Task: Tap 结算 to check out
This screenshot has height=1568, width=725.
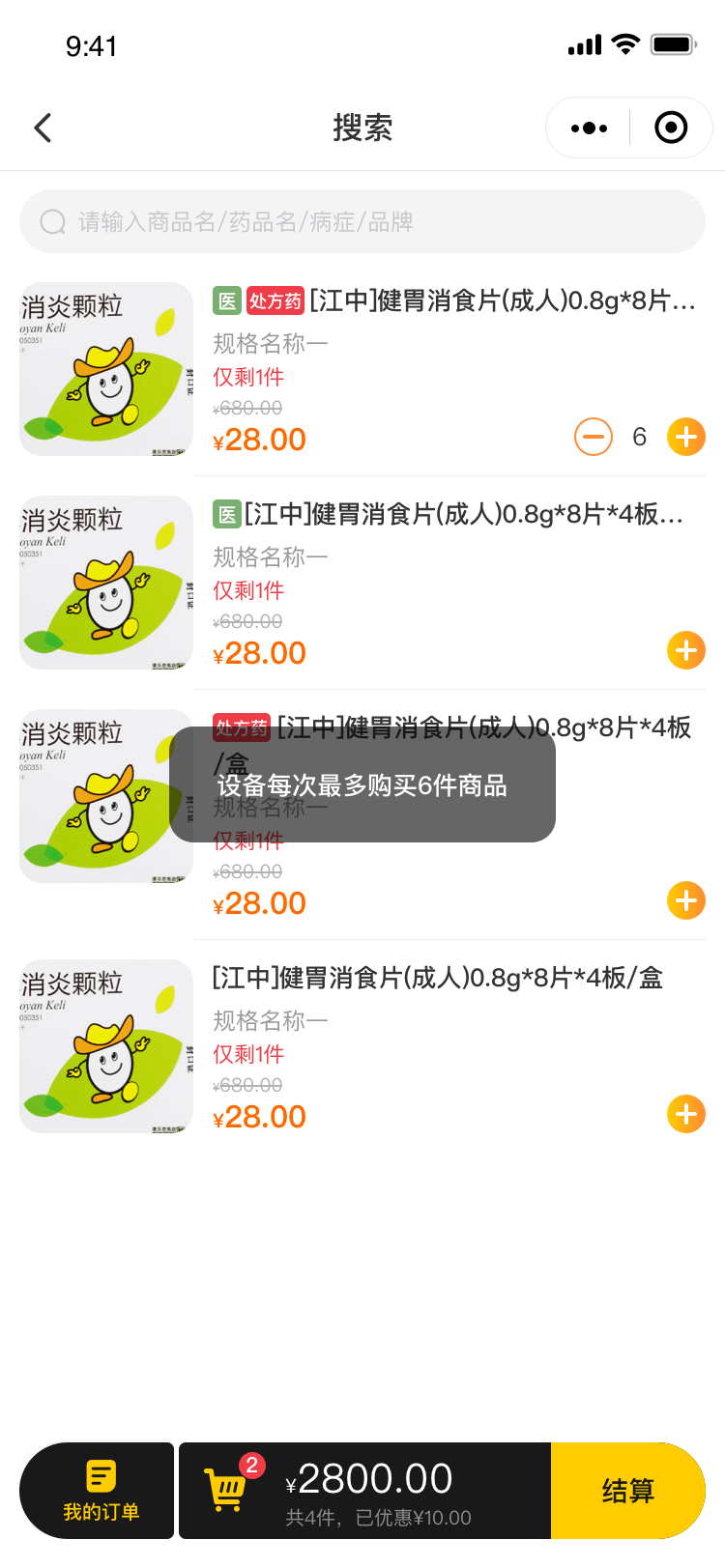Action: pyautogui.click(x=627, y=1491)
